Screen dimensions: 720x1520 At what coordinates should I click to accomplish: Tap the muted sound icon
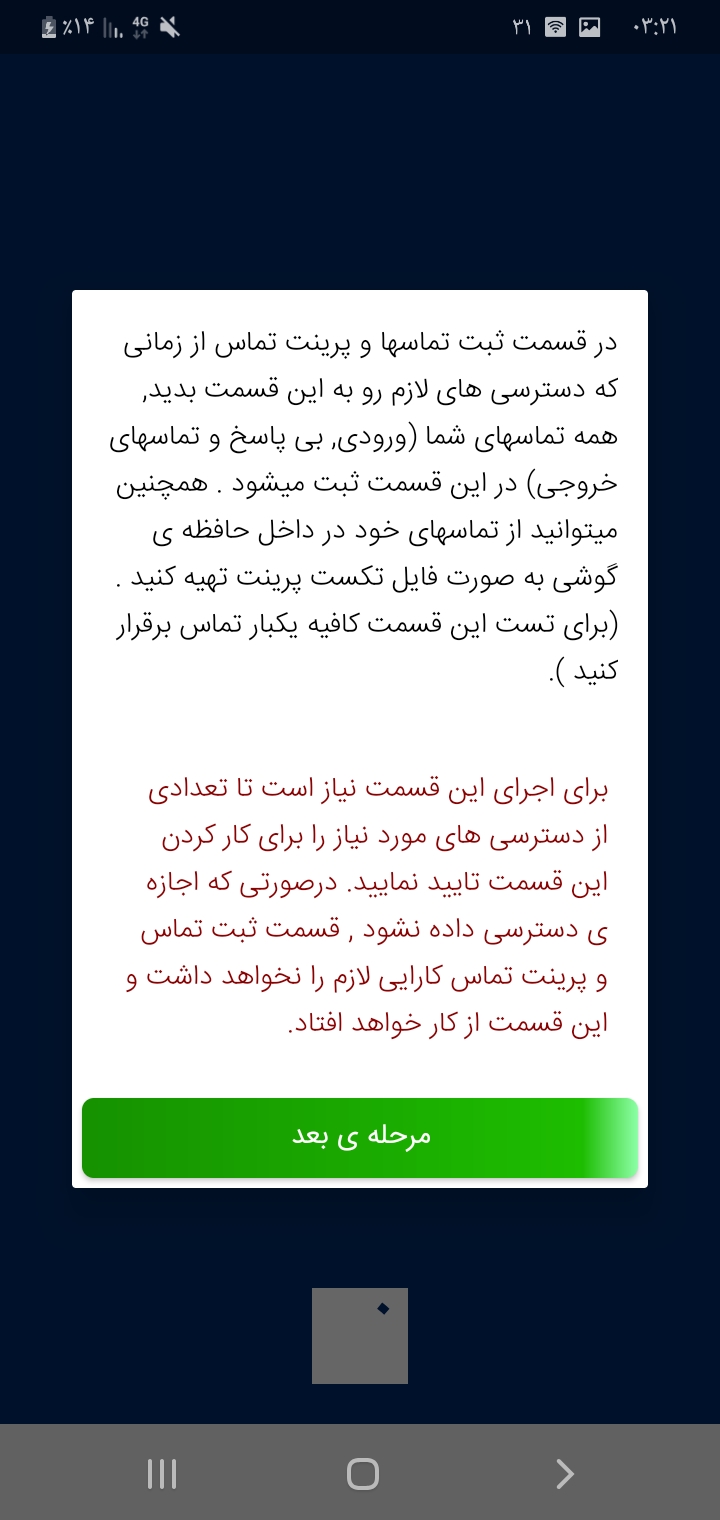(x=168, y=28)
